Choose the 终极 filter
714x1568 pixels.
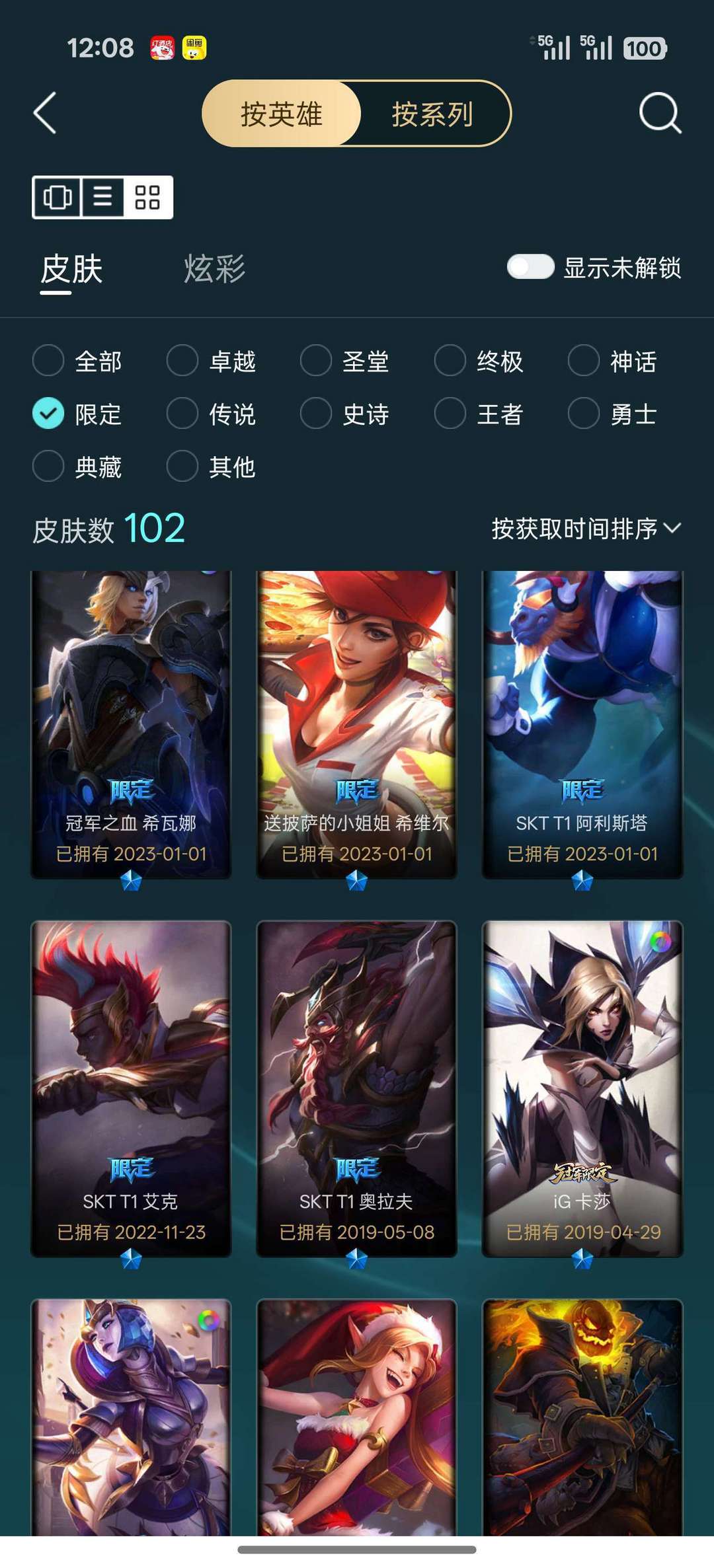479,361
